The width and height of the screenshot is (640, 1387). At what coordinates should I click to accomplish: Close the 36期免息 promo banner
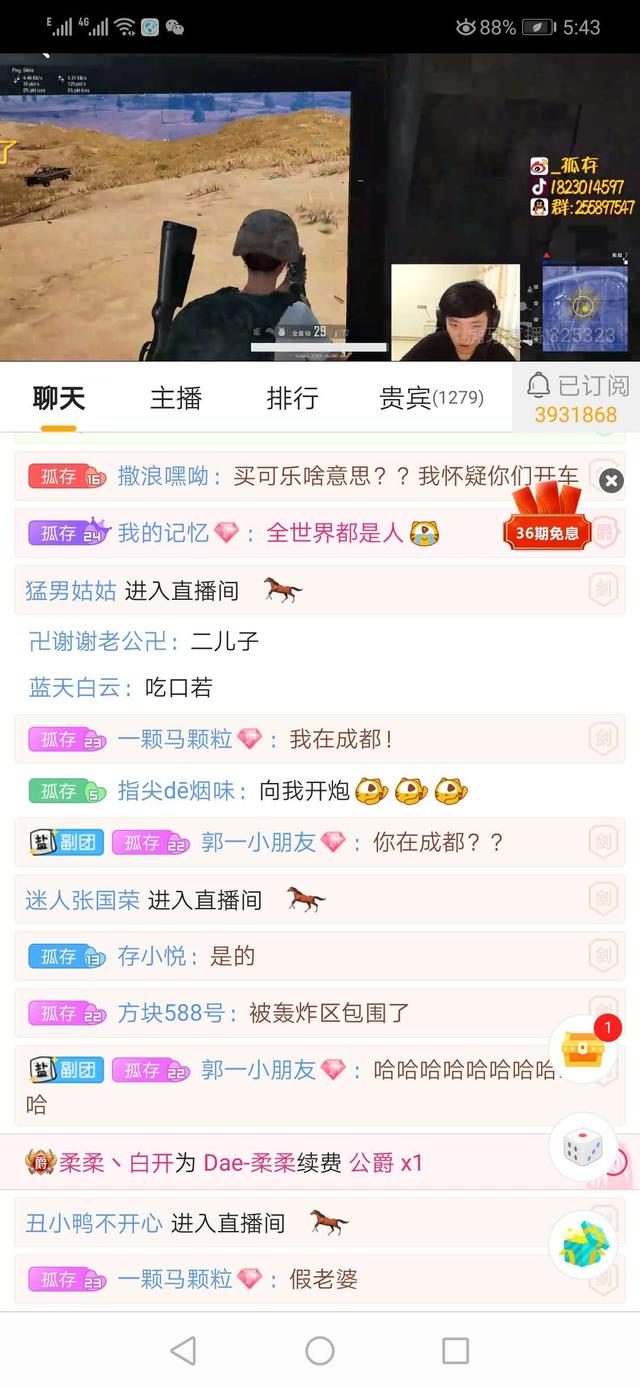[611, 481]
